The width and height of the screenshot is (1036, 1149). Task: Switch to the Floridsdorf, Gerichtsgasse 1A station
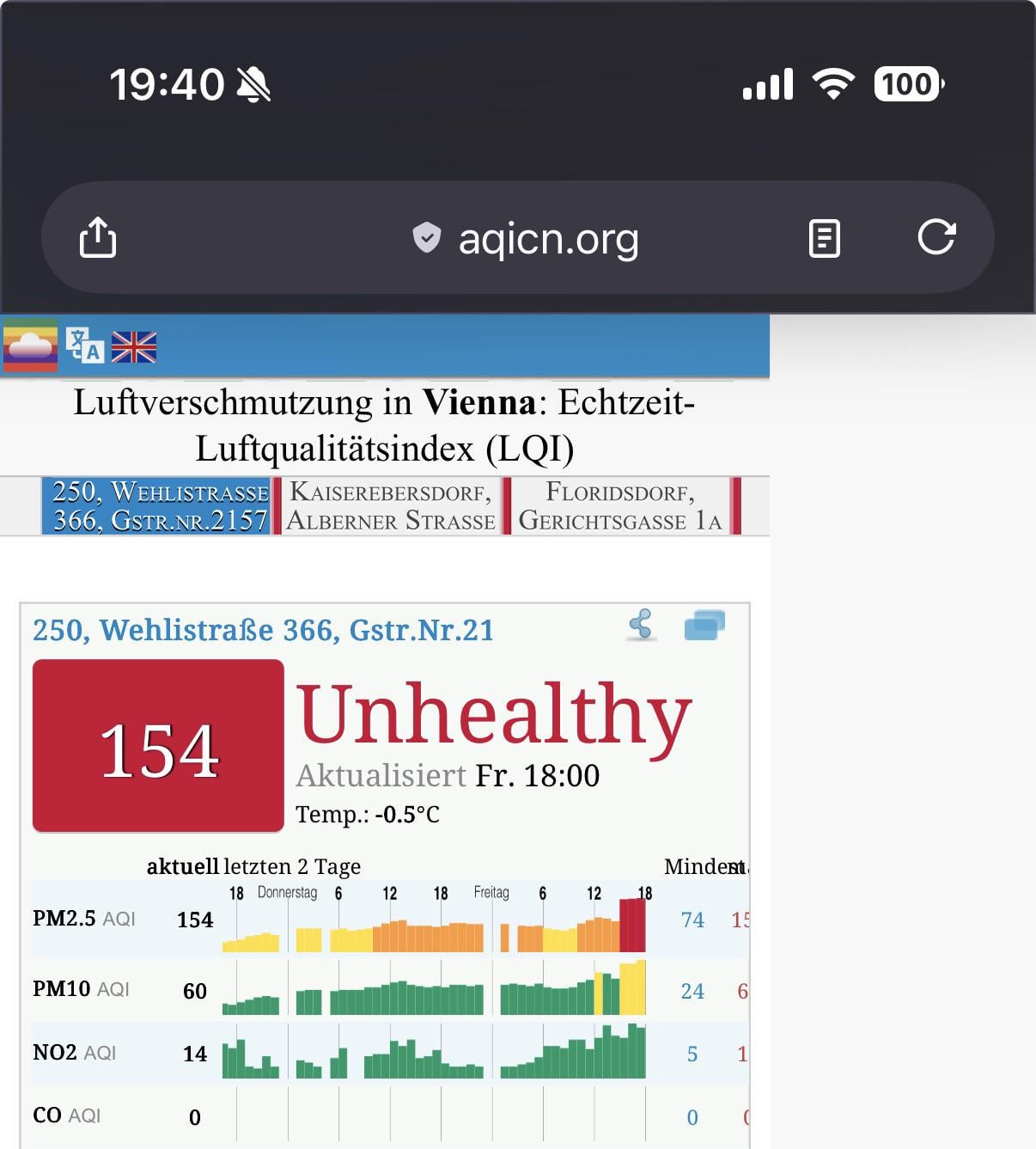click(x=620, y=506)
